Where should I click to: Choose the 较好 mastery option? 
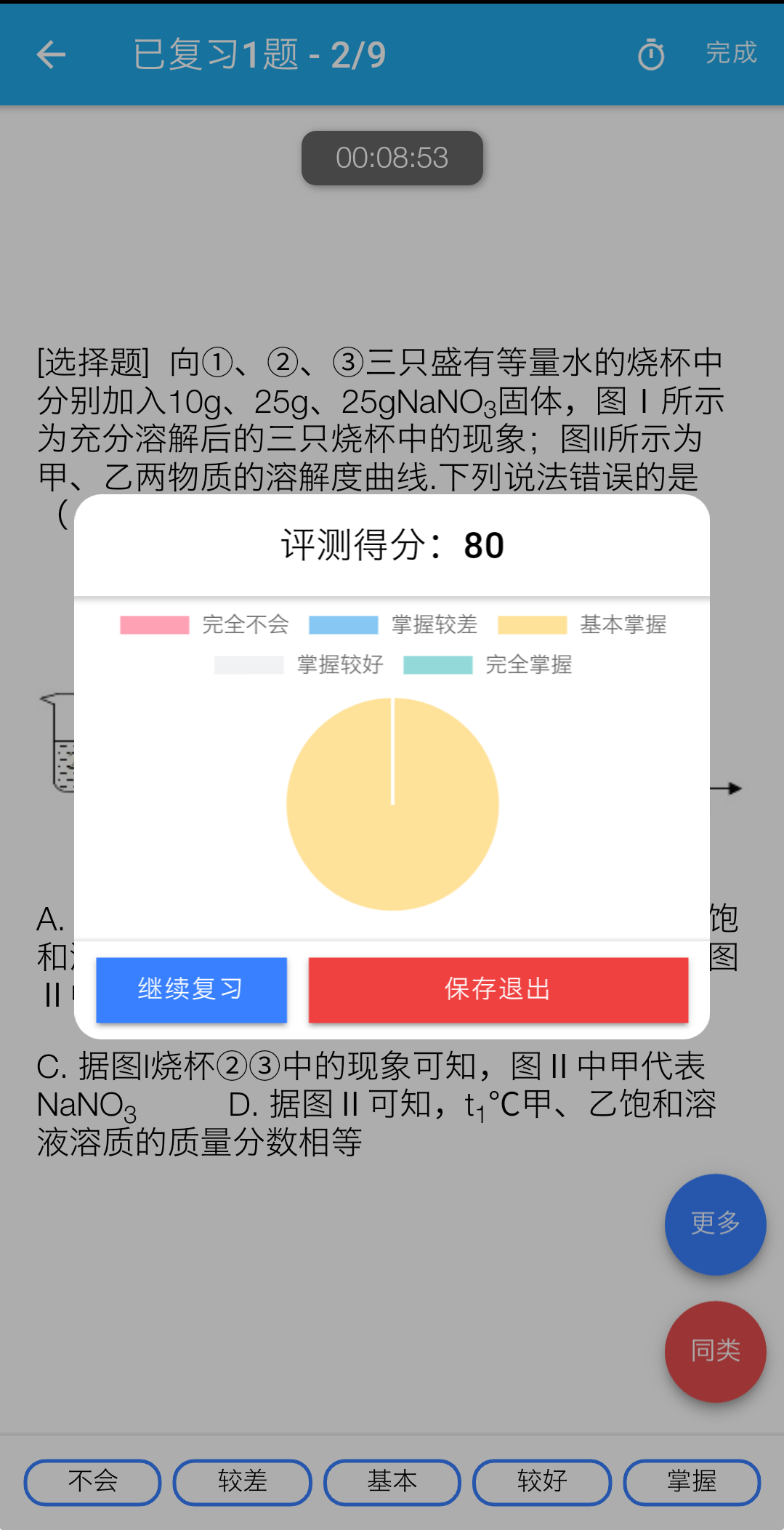coord(541,1482)
